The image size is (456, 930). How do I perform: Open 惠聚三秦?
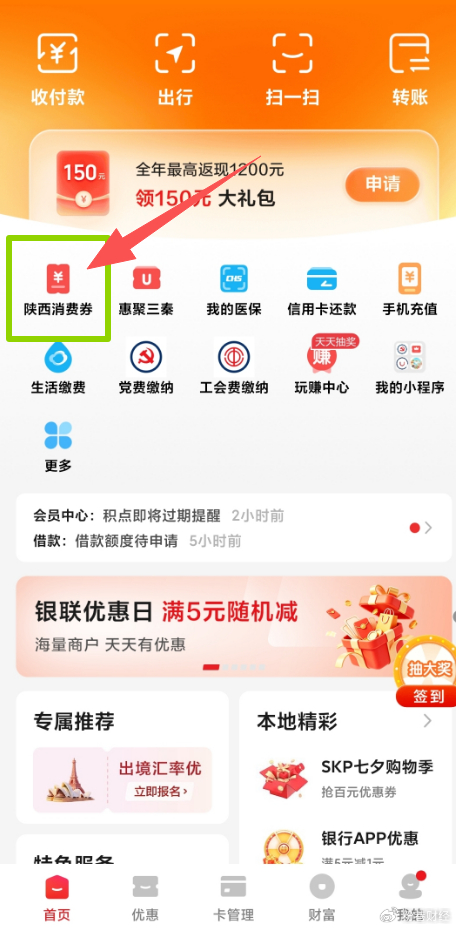coord(146,290)
